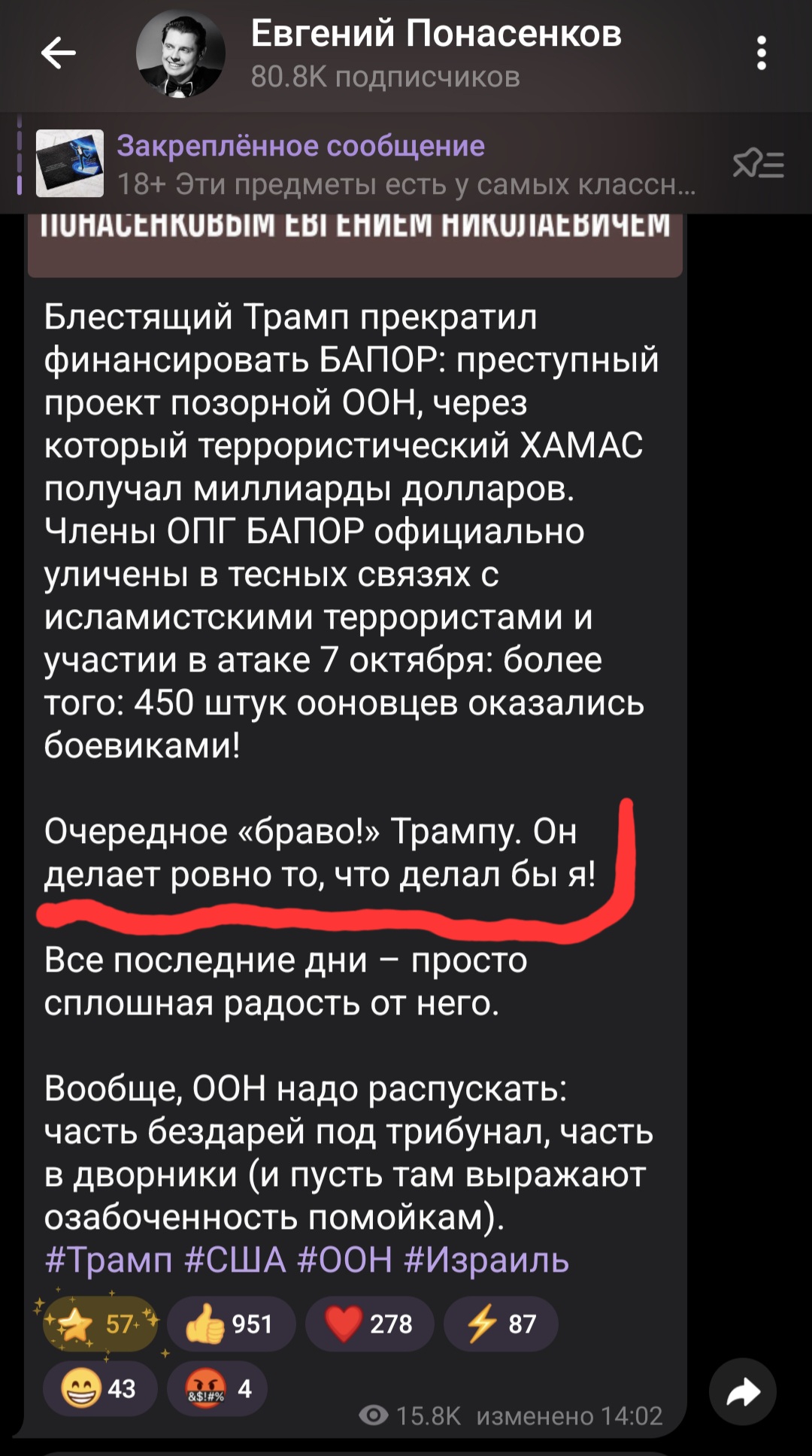Open Евгений Понасенков channel profile

(x=436, y=53)
